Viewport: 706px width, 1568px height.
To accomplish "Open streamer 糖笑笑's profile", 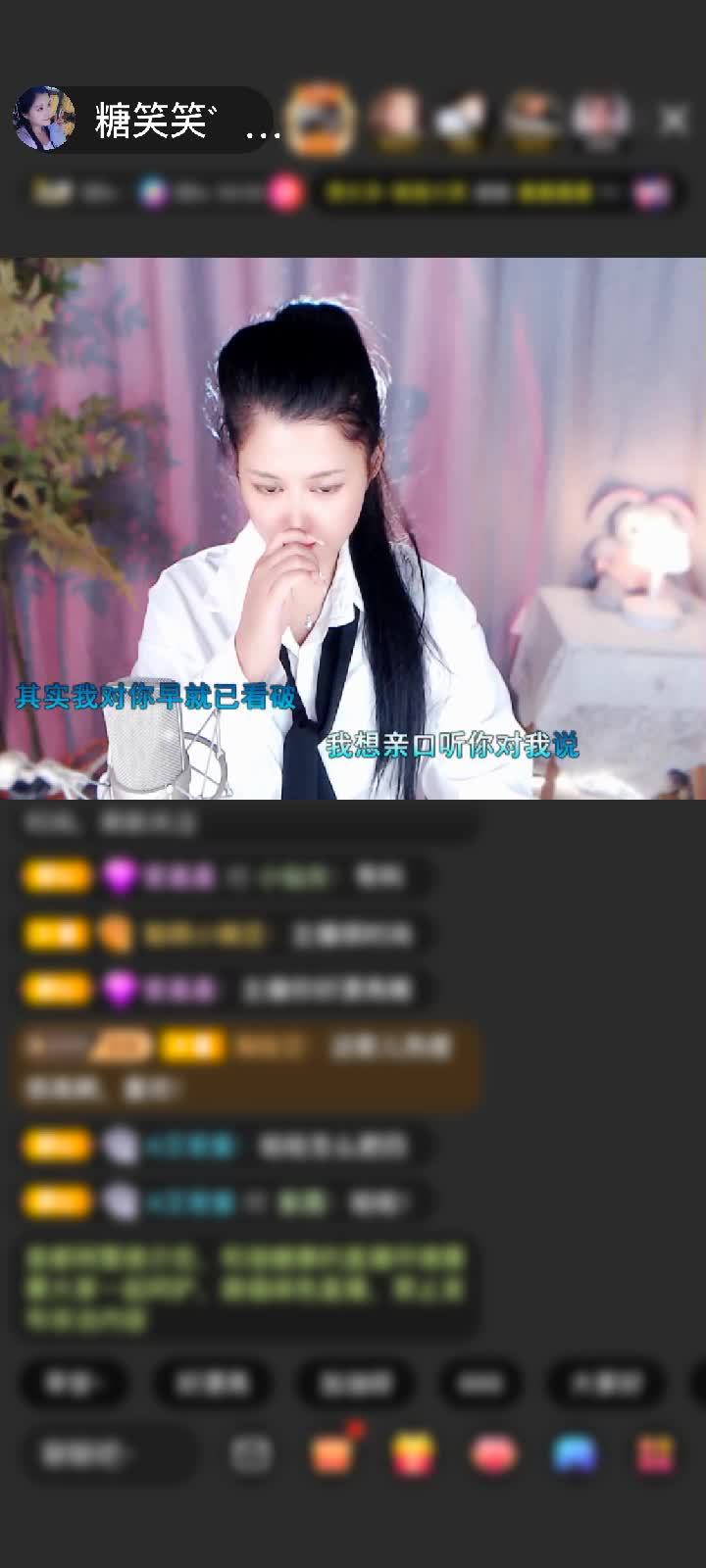I will point(45,121).
